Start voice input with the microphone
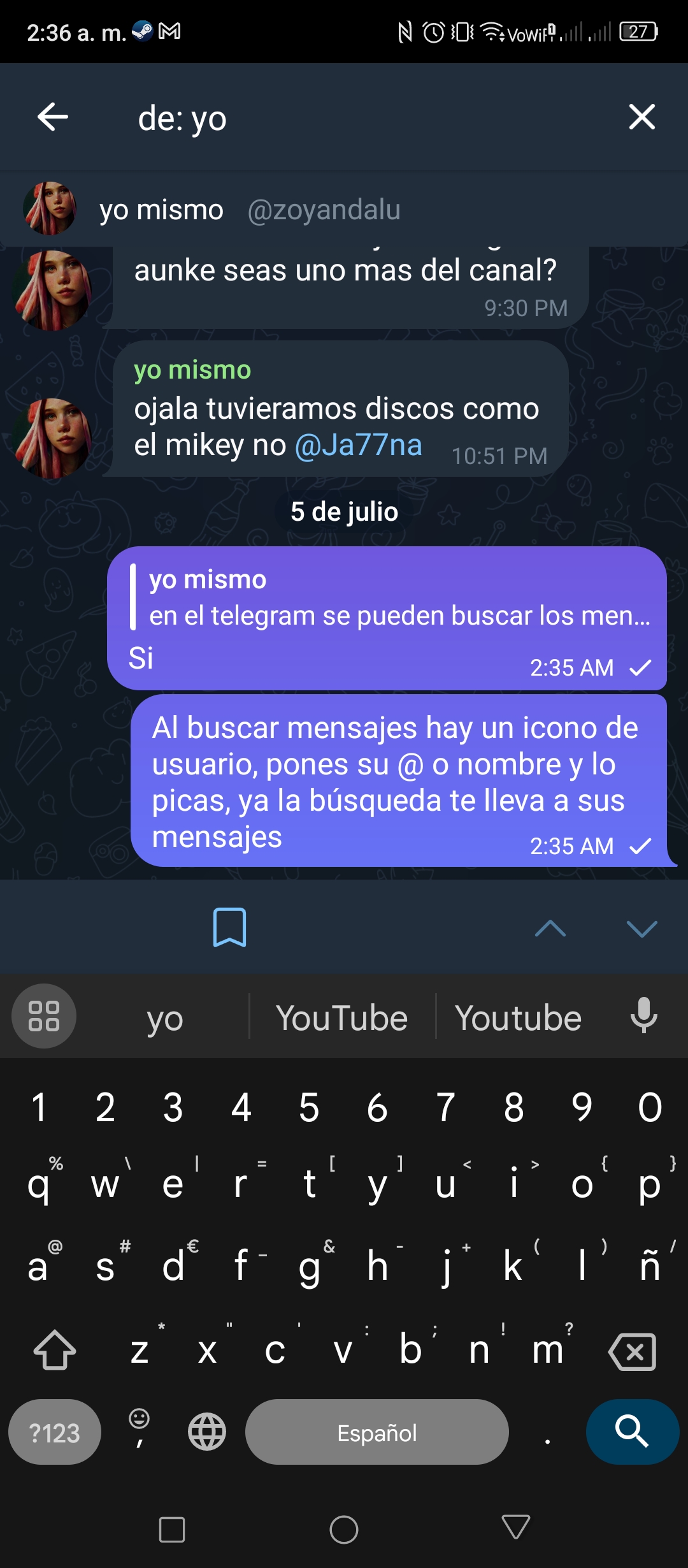The width and height of the screenshot is (688, 1568). click(x=644, y=1015)
